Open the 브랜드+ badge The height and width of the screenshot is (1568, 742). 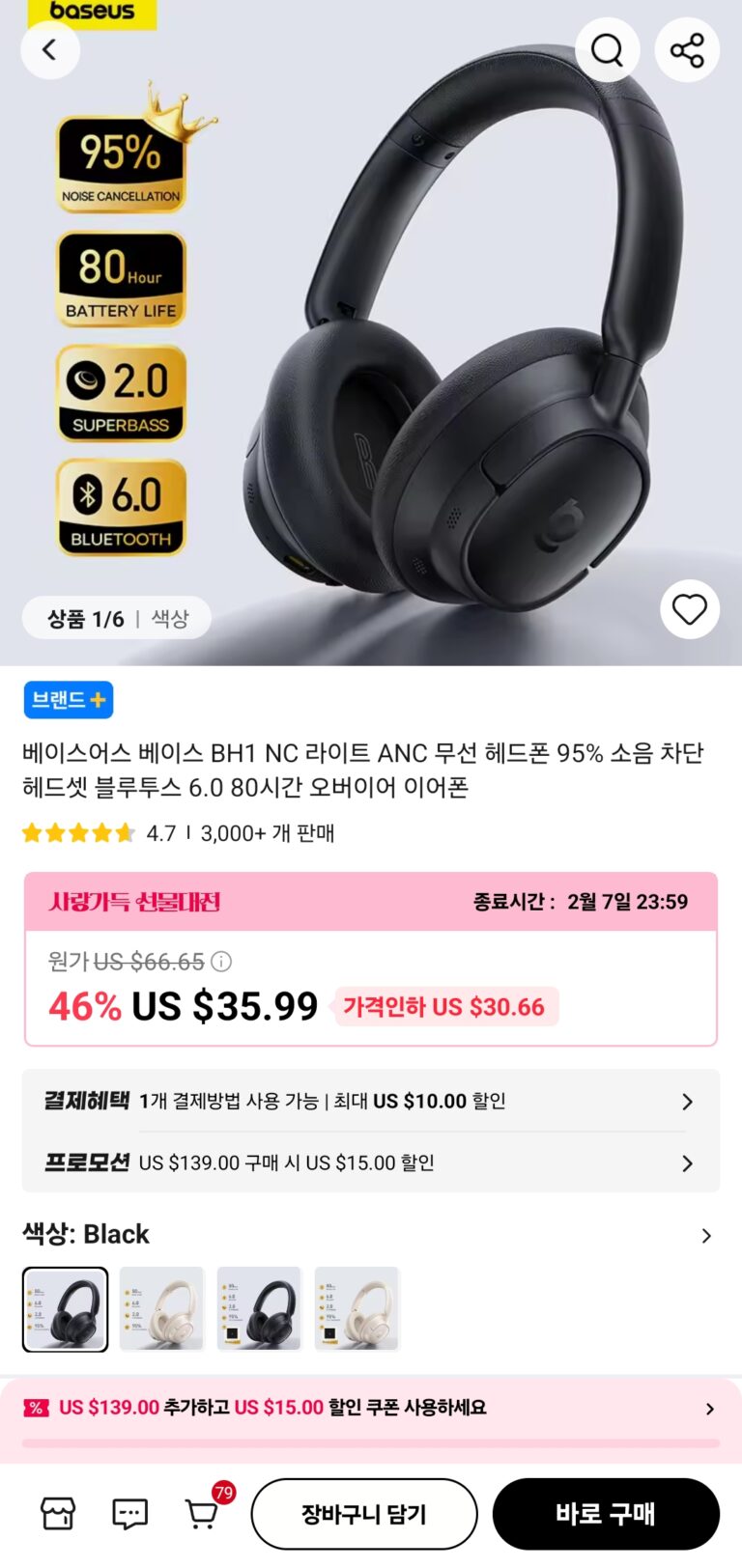click(69, 700)
